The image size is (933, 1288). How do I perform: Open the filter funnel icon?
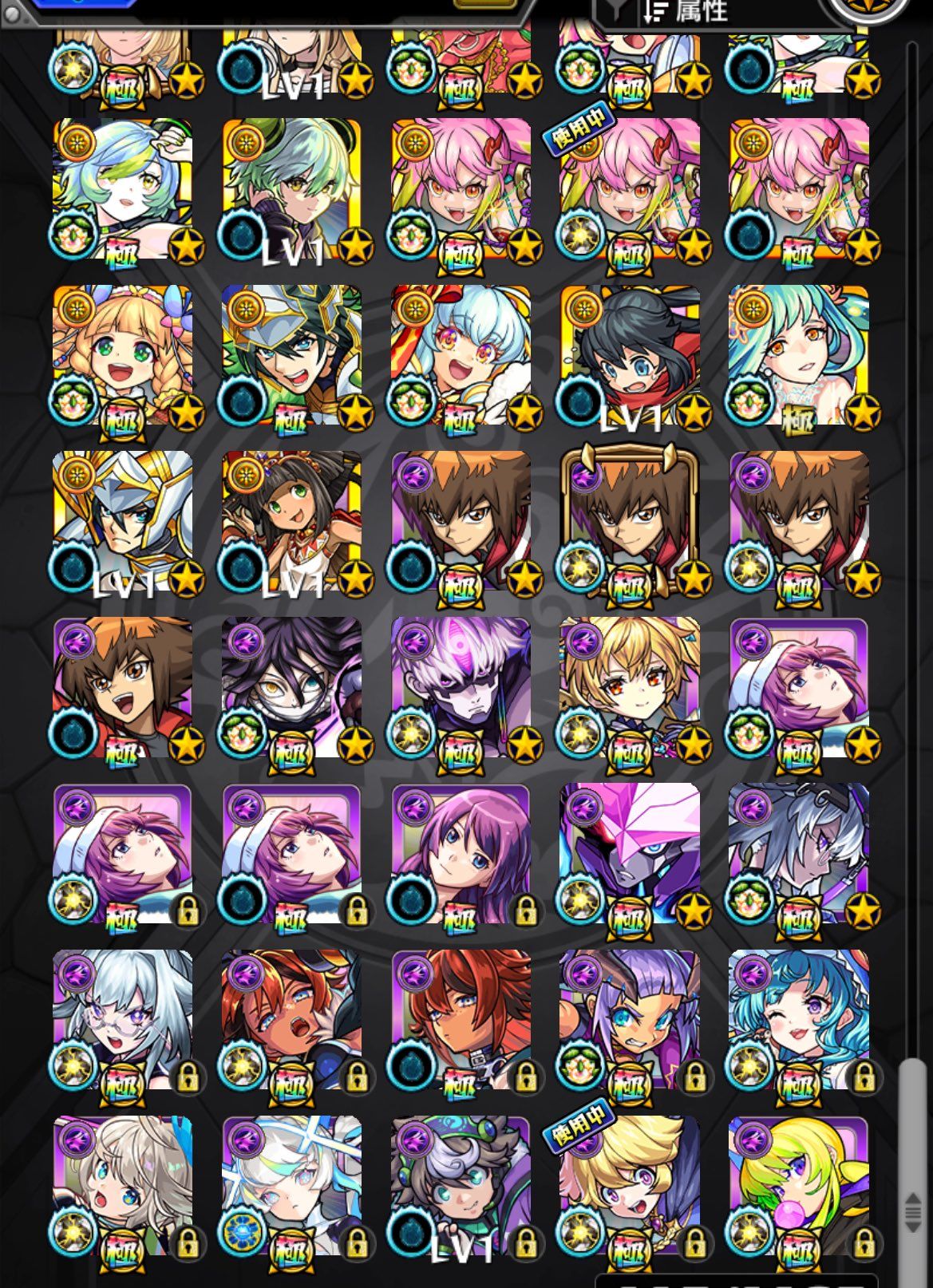[618, 11]
